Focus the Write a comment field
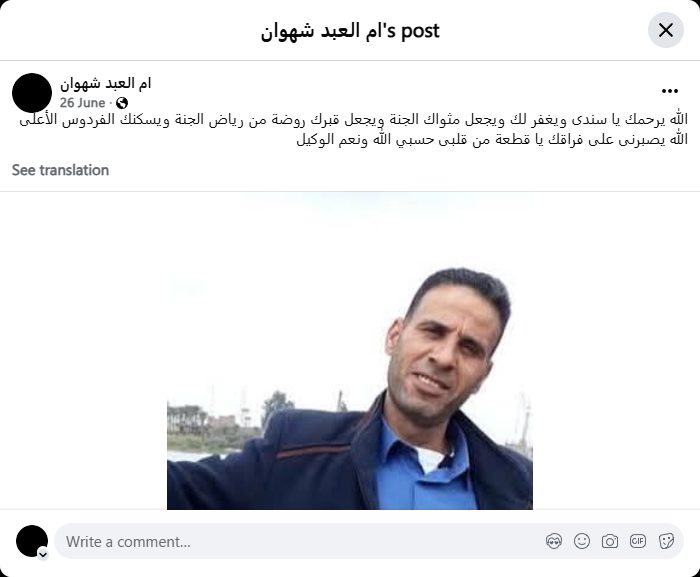Screen dimensions: 700x577 point(300,541)
